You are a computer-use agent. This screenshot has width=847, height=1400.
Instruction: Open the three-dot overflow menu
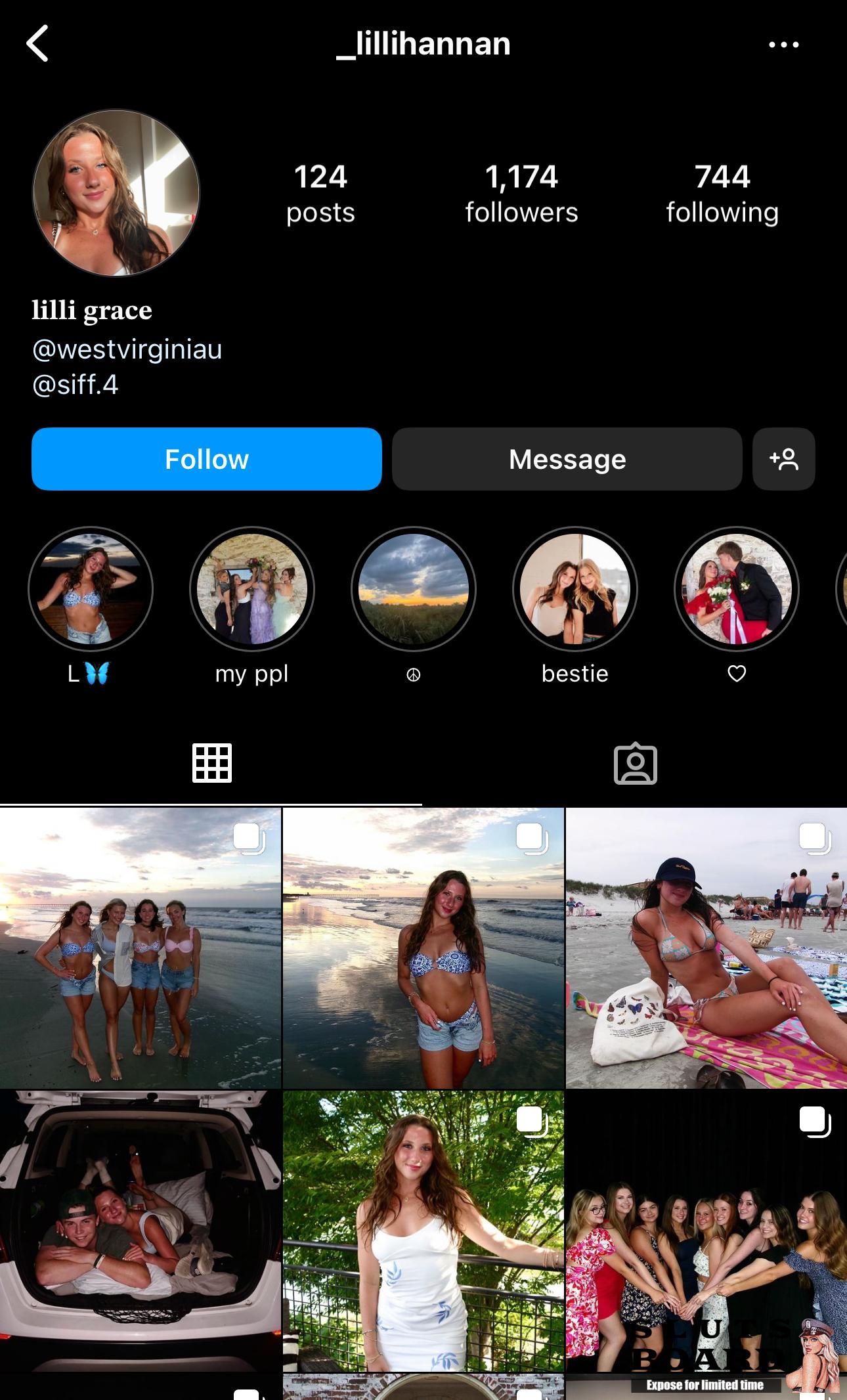783,45
